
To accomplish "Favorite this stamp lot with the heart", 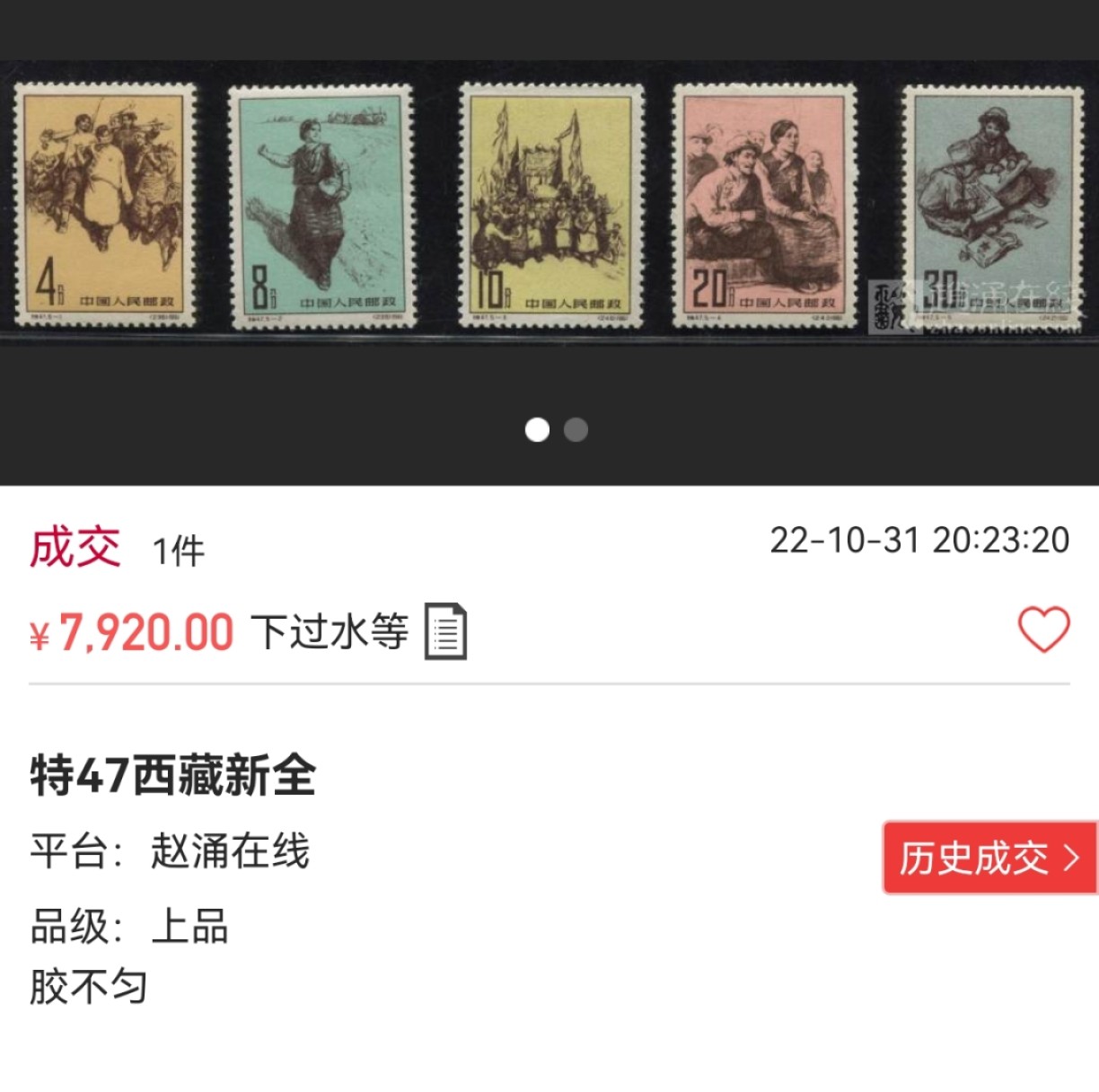I will pyautogui.click(x=1043, y=630).
